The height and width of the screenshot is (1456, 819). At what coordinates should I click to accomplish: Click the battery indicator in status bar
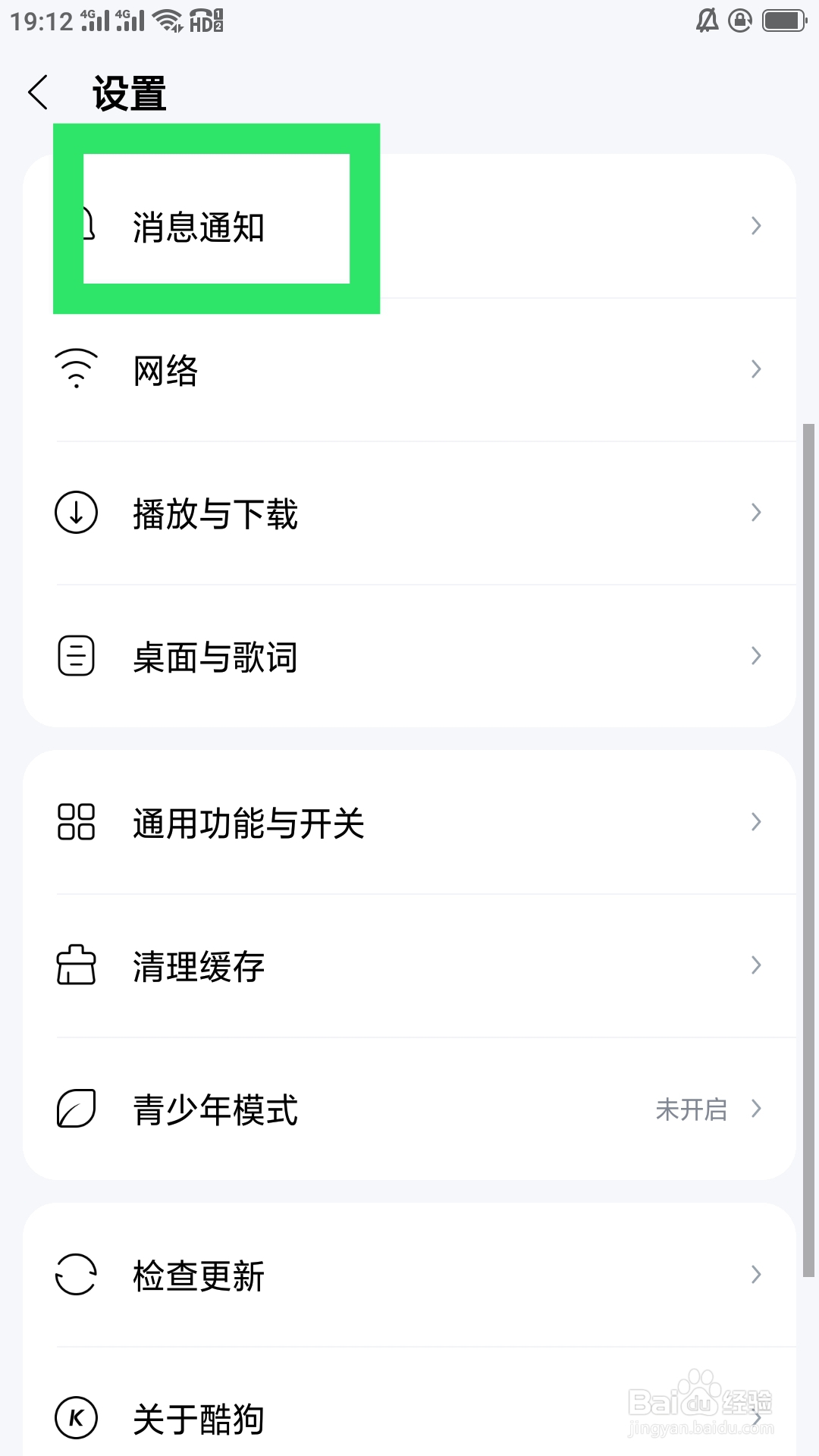coord(781,20)
